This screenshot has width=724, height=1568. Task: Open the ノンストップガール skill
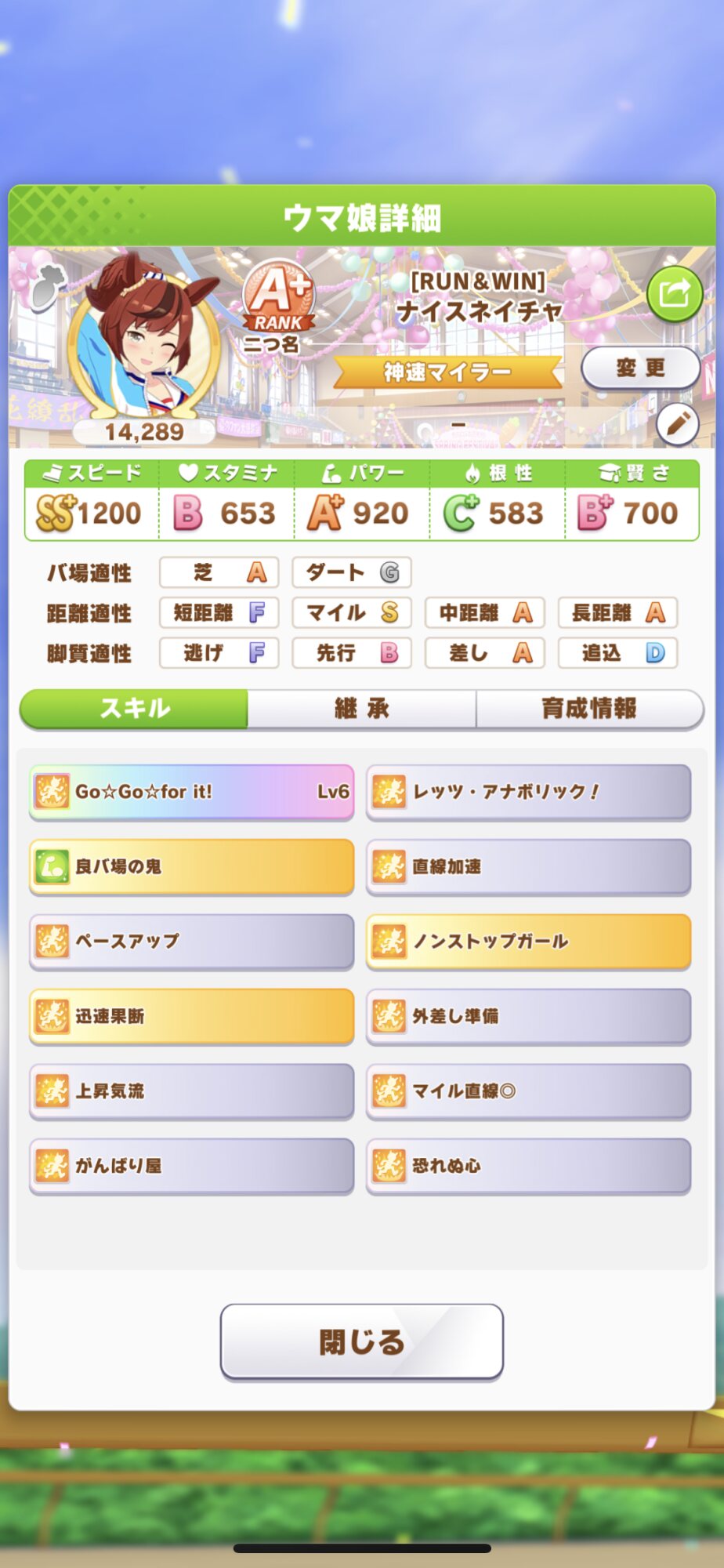(528, 941)
